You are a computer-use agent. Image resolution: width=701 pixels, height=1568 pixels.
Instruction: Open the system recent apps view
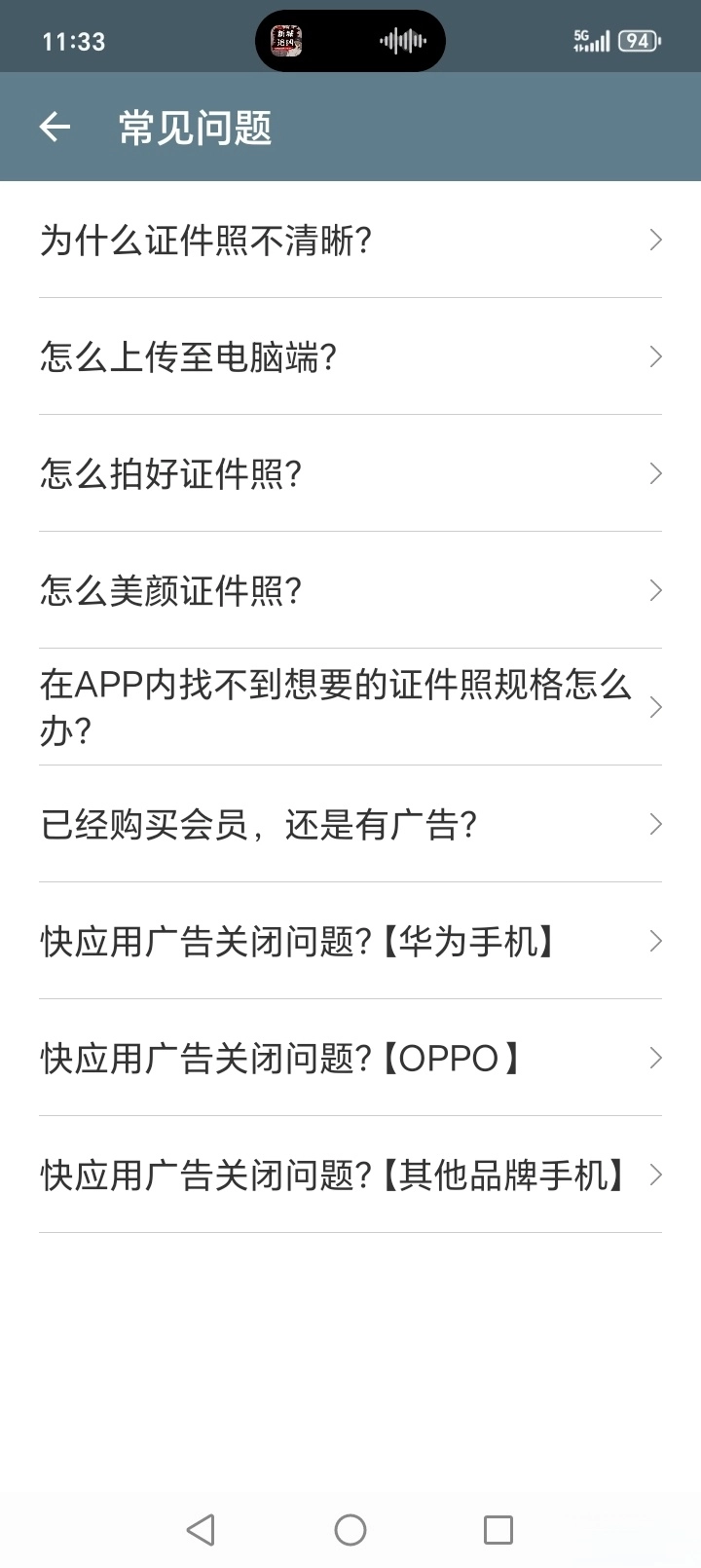pos(498,1530)
